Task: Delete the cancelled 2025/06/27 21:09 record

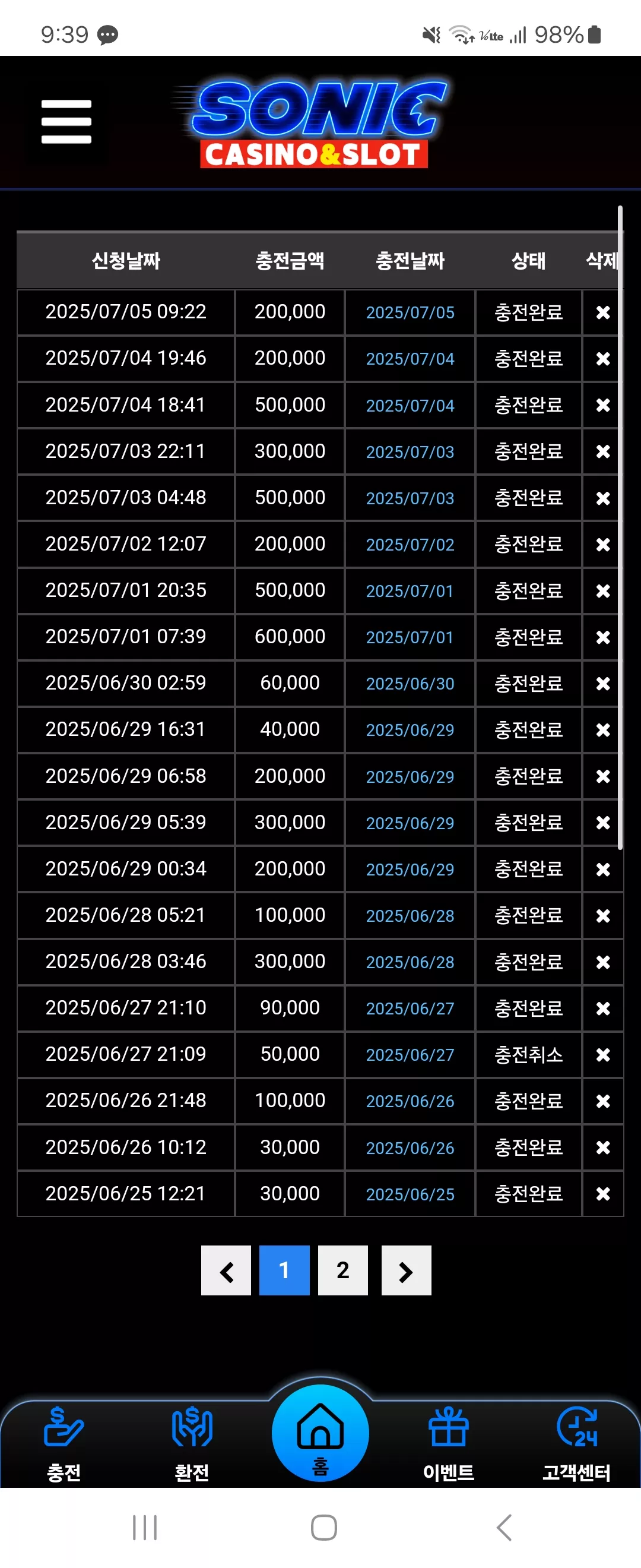Action: (602, 1054)
